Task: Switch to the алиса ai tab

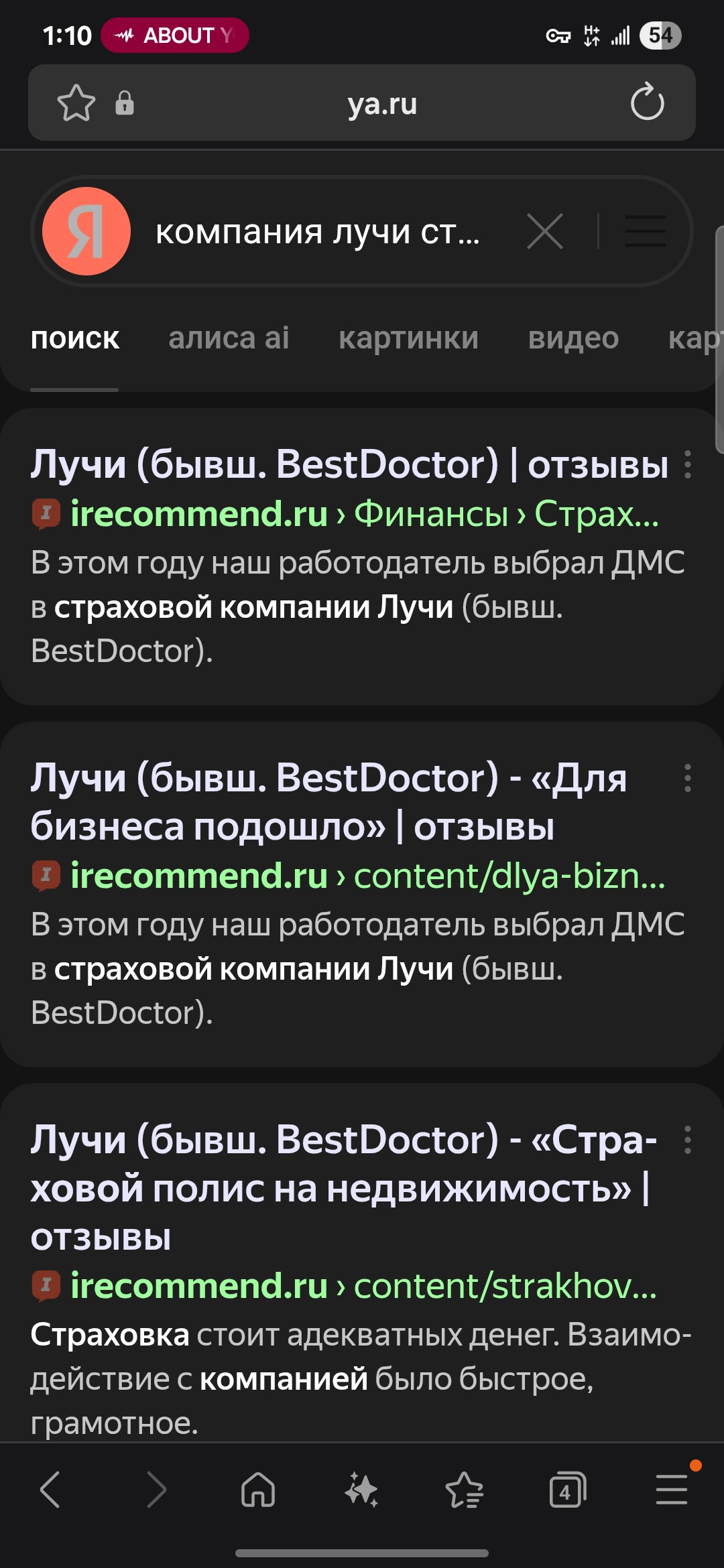Action: tap(229, 338)
